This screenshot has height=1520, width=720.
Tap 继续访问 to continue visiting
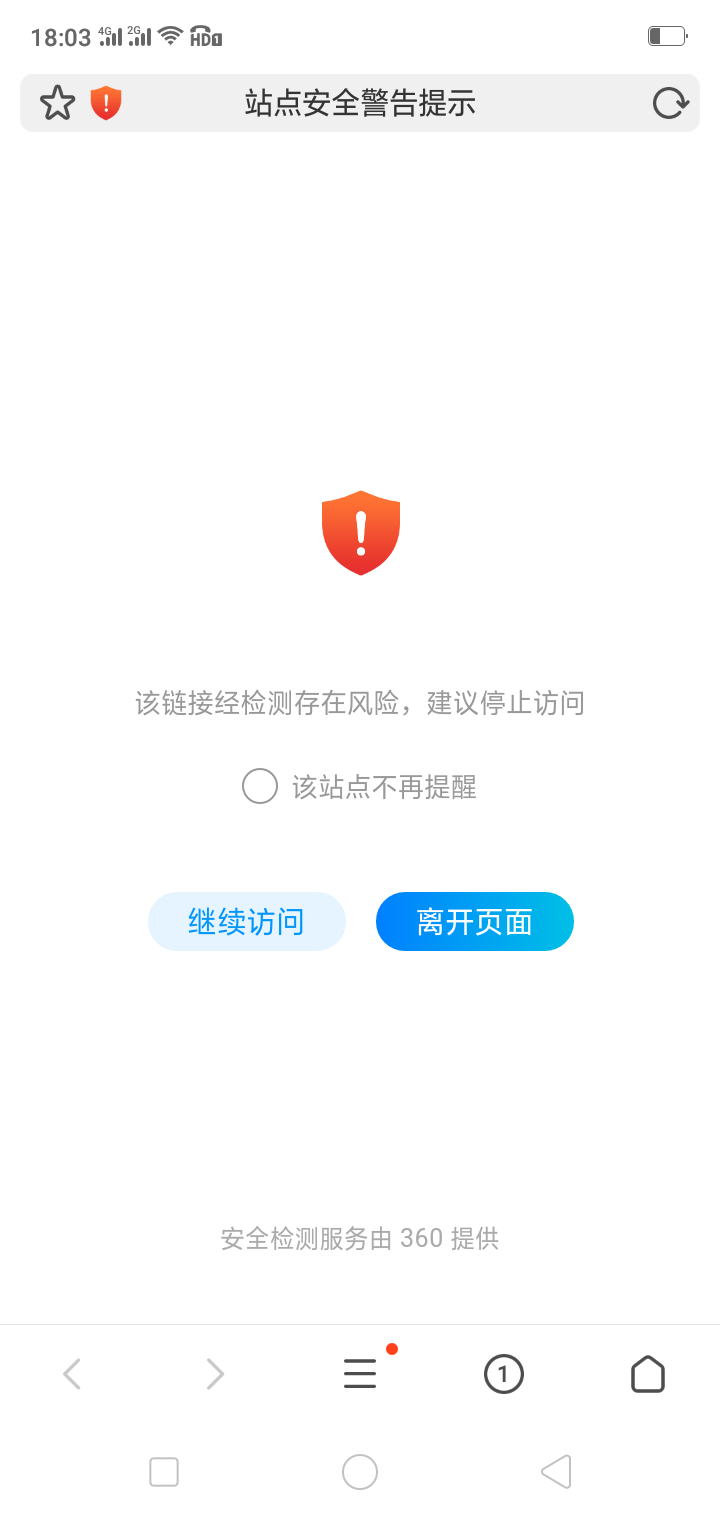pos(247,921)
